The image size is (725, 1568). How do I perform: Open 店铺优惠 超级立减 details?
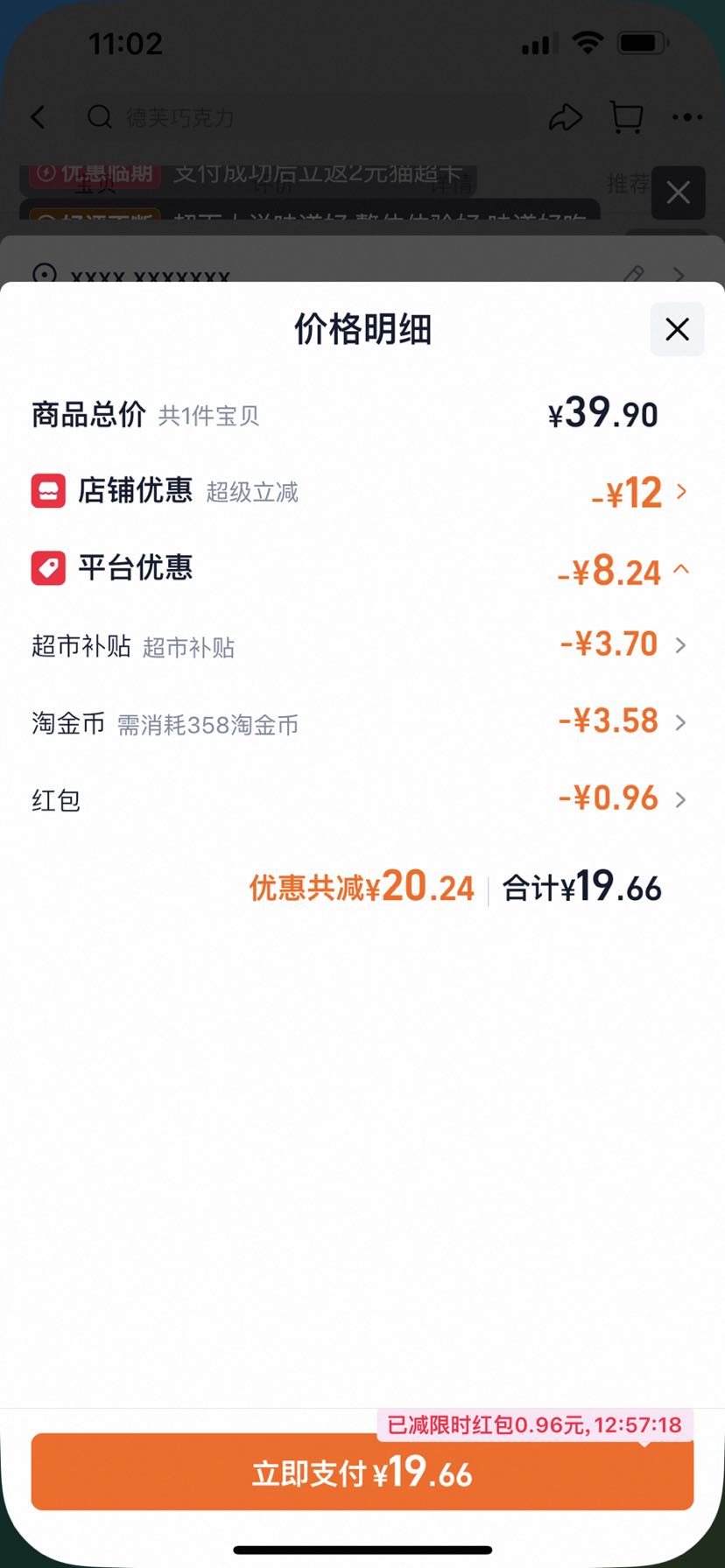click(x=362, y=492)
